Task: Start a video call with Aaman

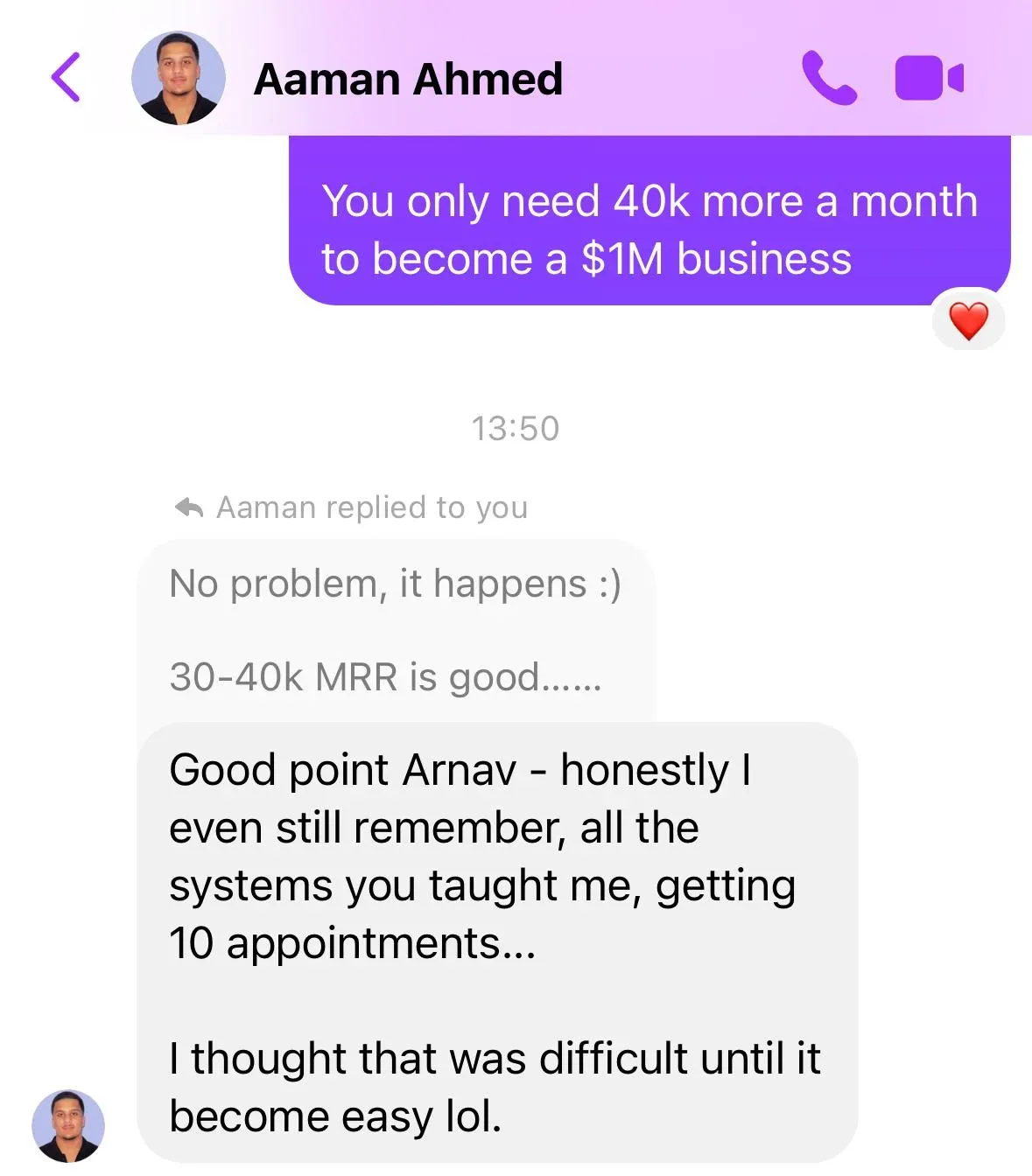Action: (929, 78)
